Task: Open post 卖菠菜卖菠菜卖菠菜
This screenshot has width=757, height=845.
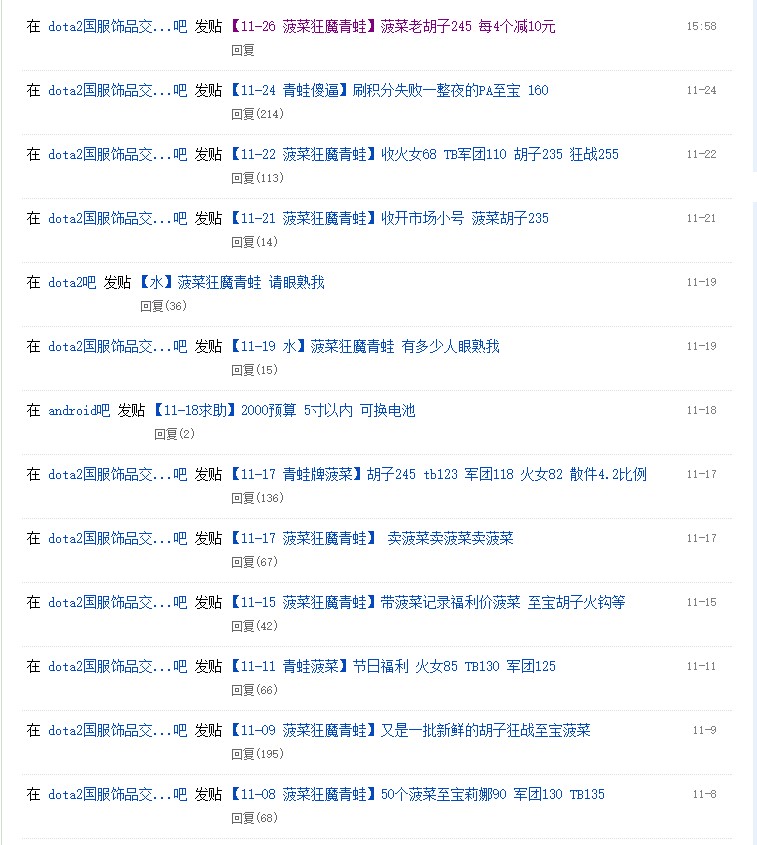Action: [x=372, y=538]
